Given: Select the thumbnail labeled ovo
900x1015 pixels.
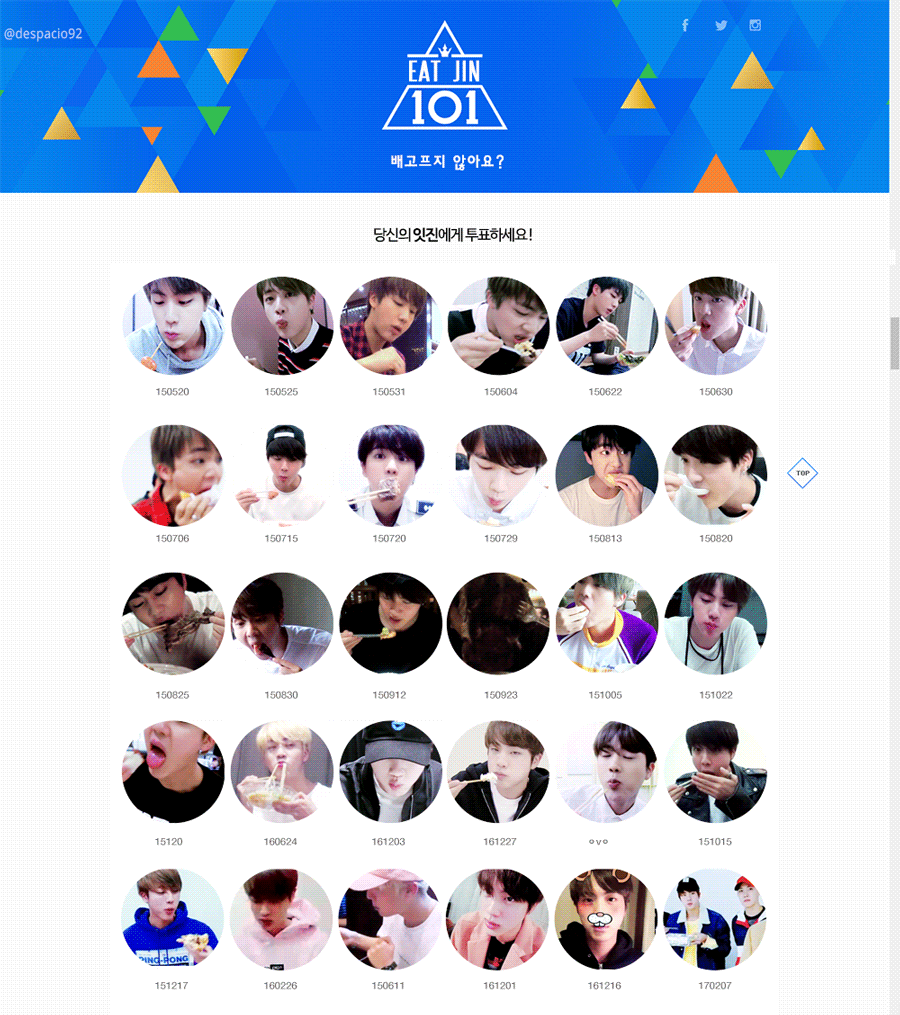Looking at the screenshot, I should pyautogui.click(x=606, y=771).
